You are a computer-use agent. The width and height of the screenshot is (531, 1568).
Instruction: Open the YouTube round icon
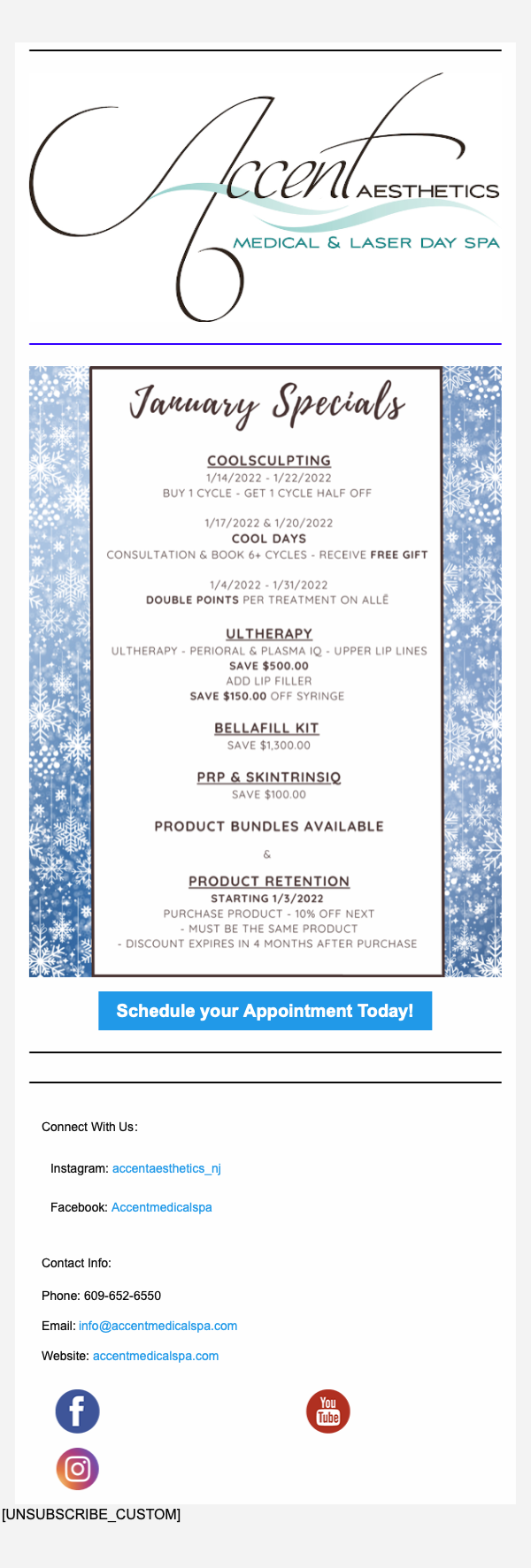328,1411
